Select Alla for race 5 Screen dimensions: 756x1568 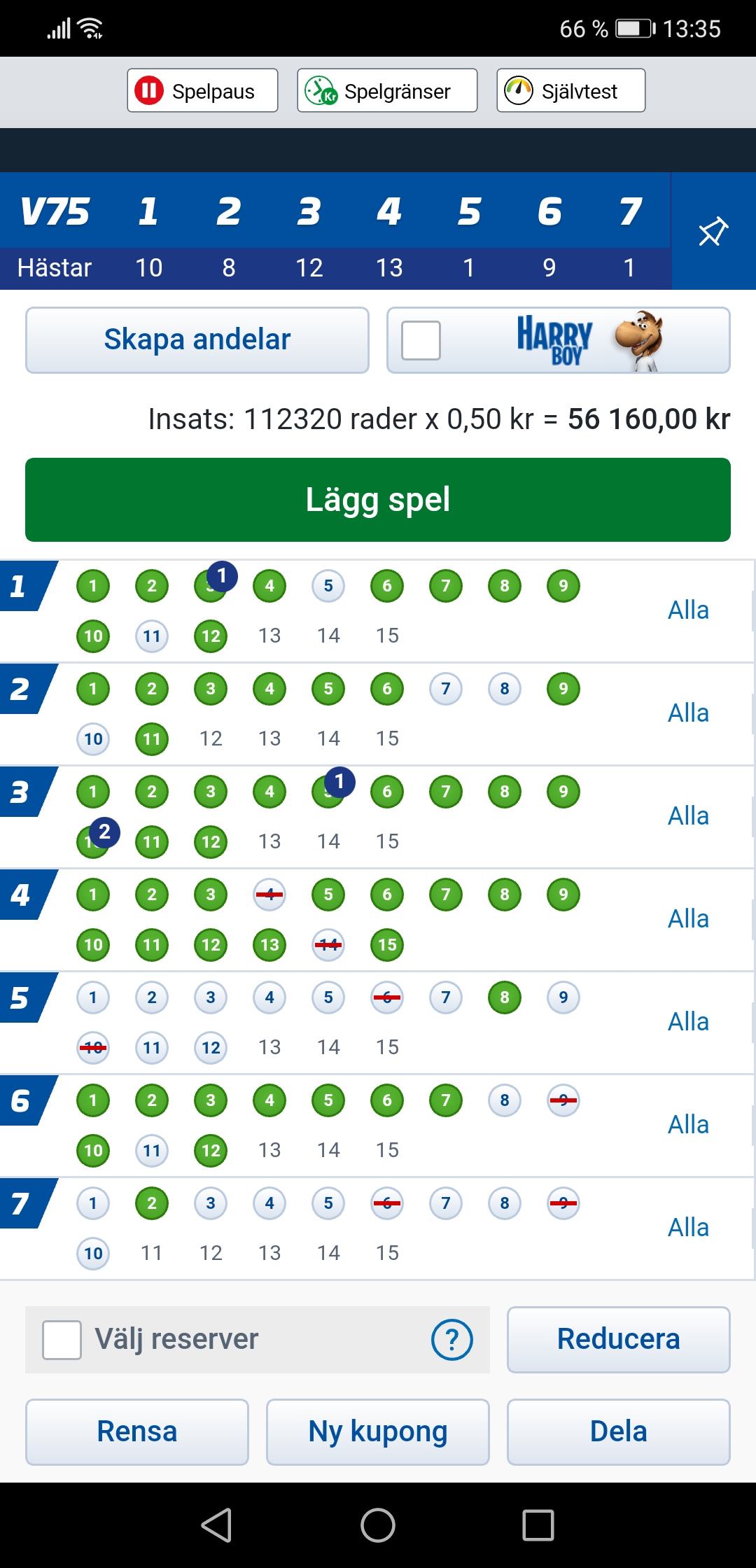688,1022
